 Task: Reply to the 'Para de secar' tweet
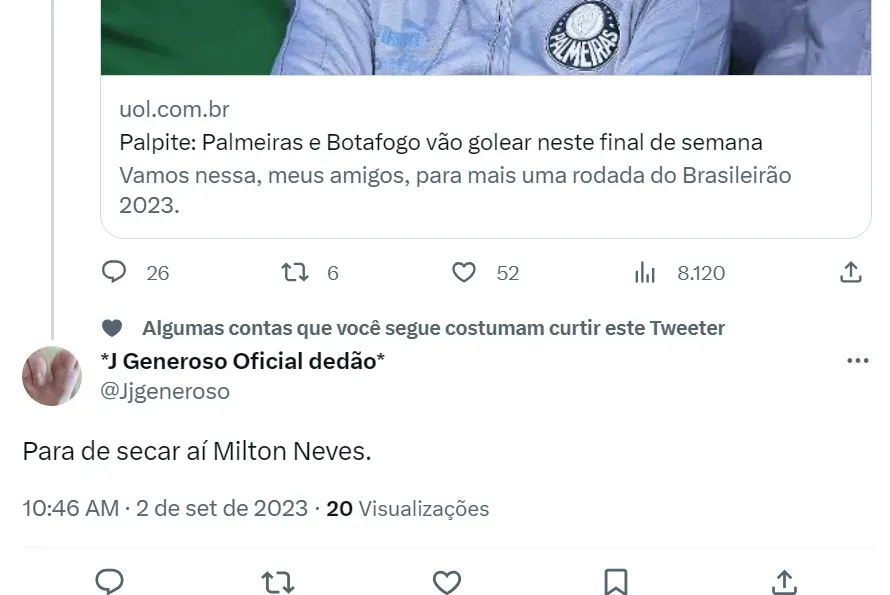(x=109, y=581)
